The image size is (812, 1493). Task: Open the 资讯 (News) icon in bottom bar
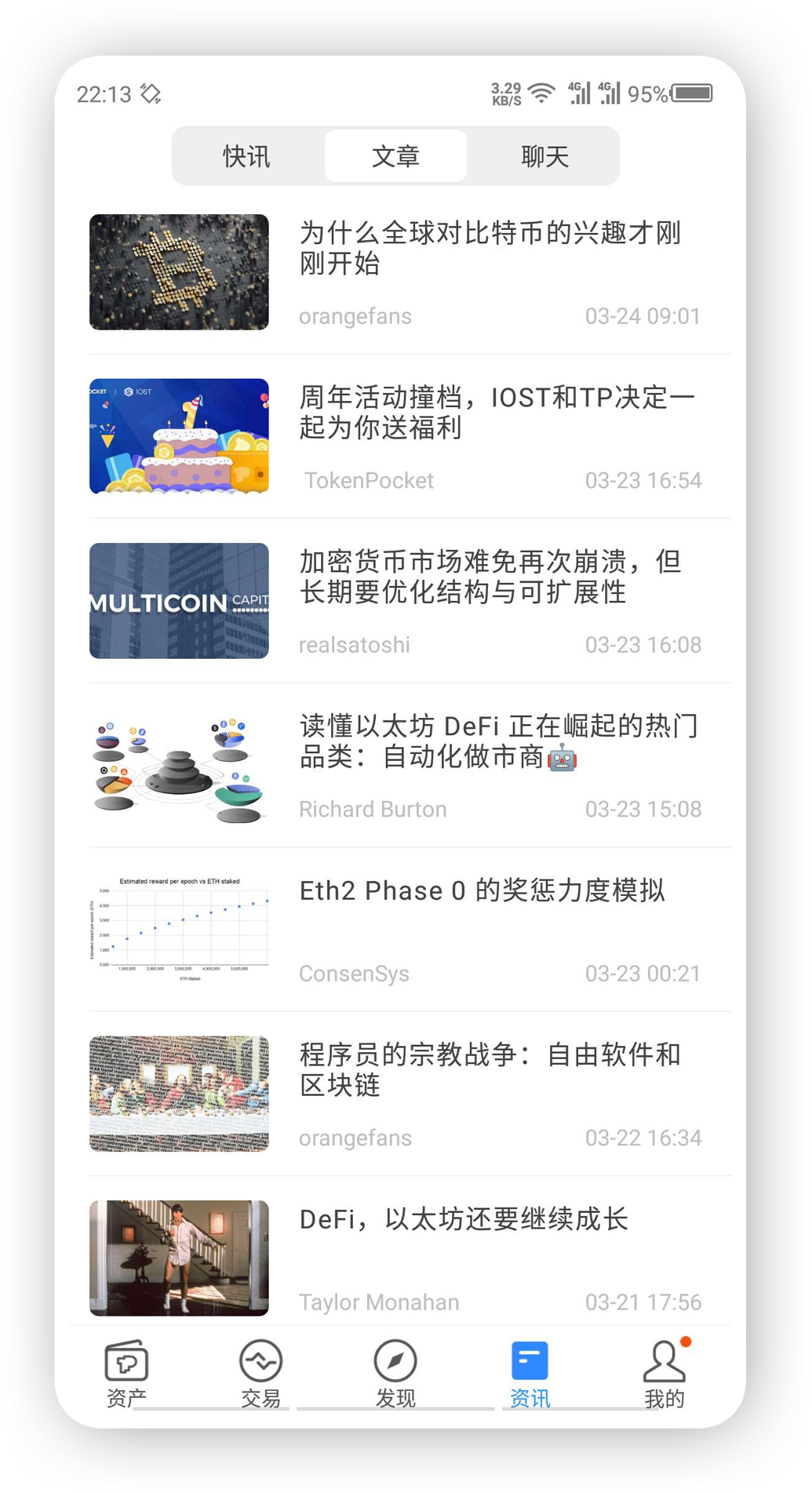(x=530, y=1363)
